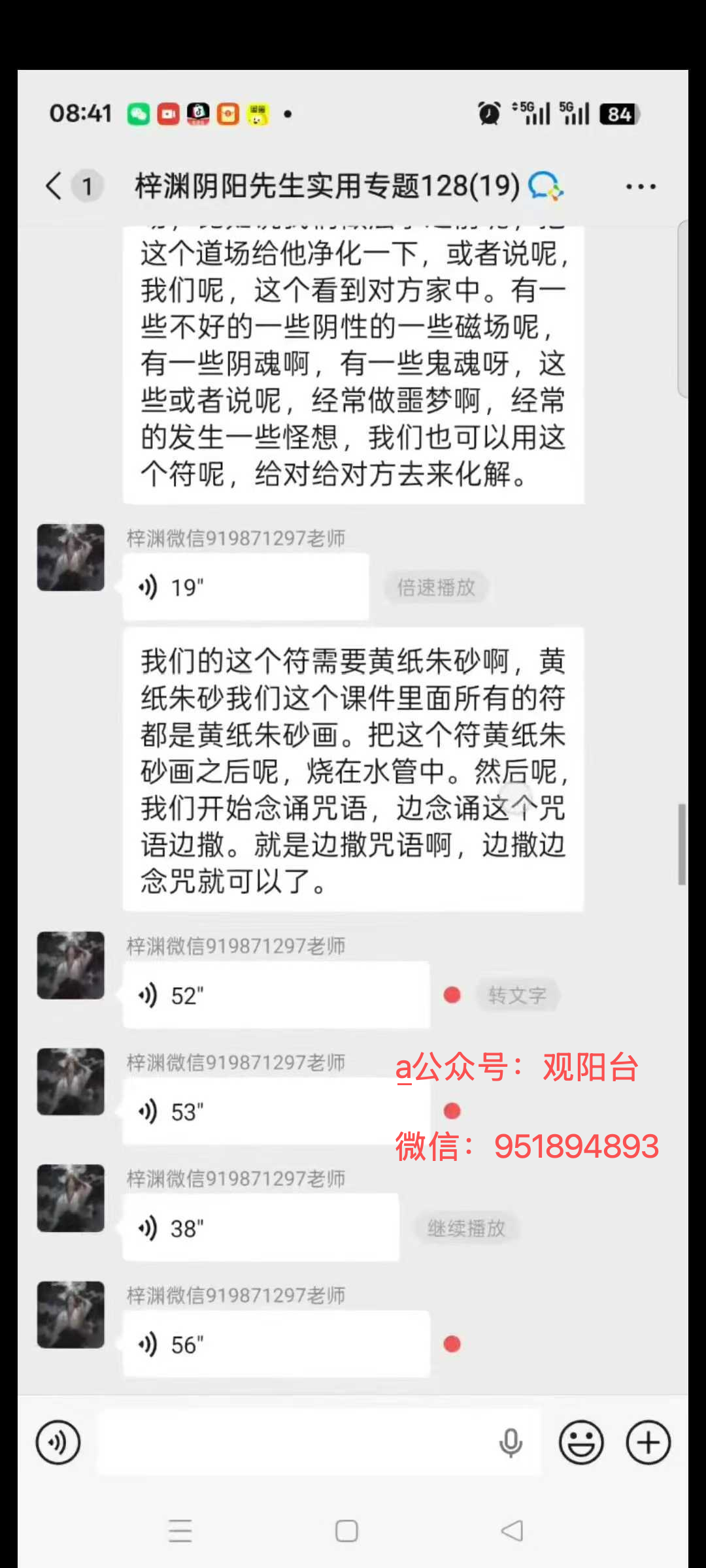Go to the system home button
Image resolution: width=706 pixels, height=1568 pixels.
pos(346,1531)
